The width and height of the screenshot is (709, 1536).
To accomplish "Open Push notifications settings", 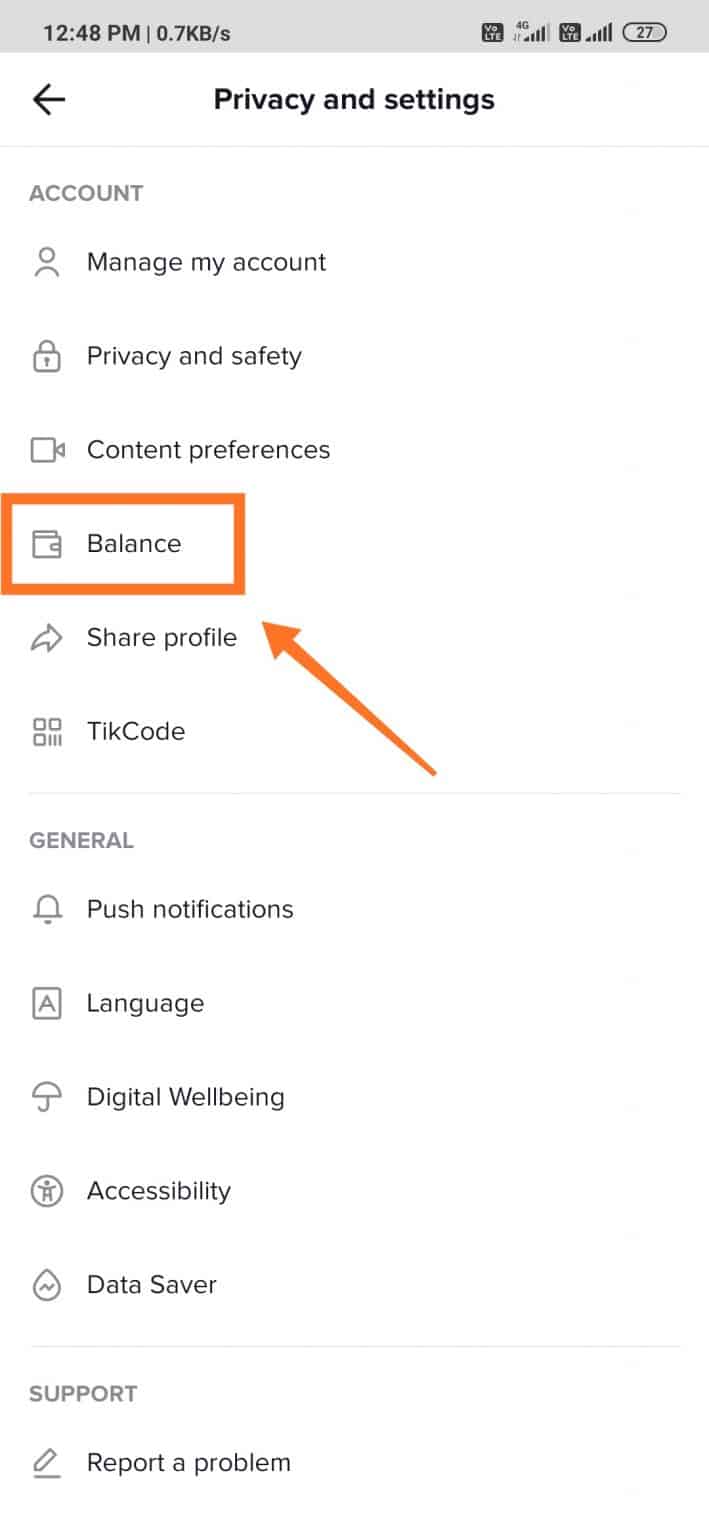I will pyautogui.click(x=354, y=909).
